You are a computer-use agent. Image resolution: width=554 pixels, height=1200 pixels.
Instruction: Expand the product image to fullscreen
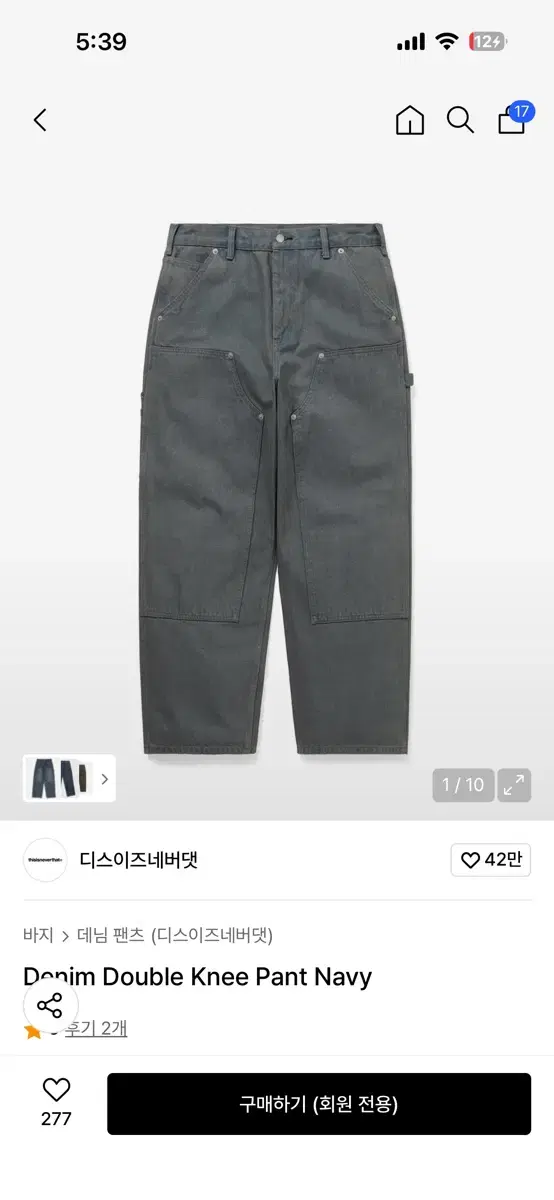(515, 785)
